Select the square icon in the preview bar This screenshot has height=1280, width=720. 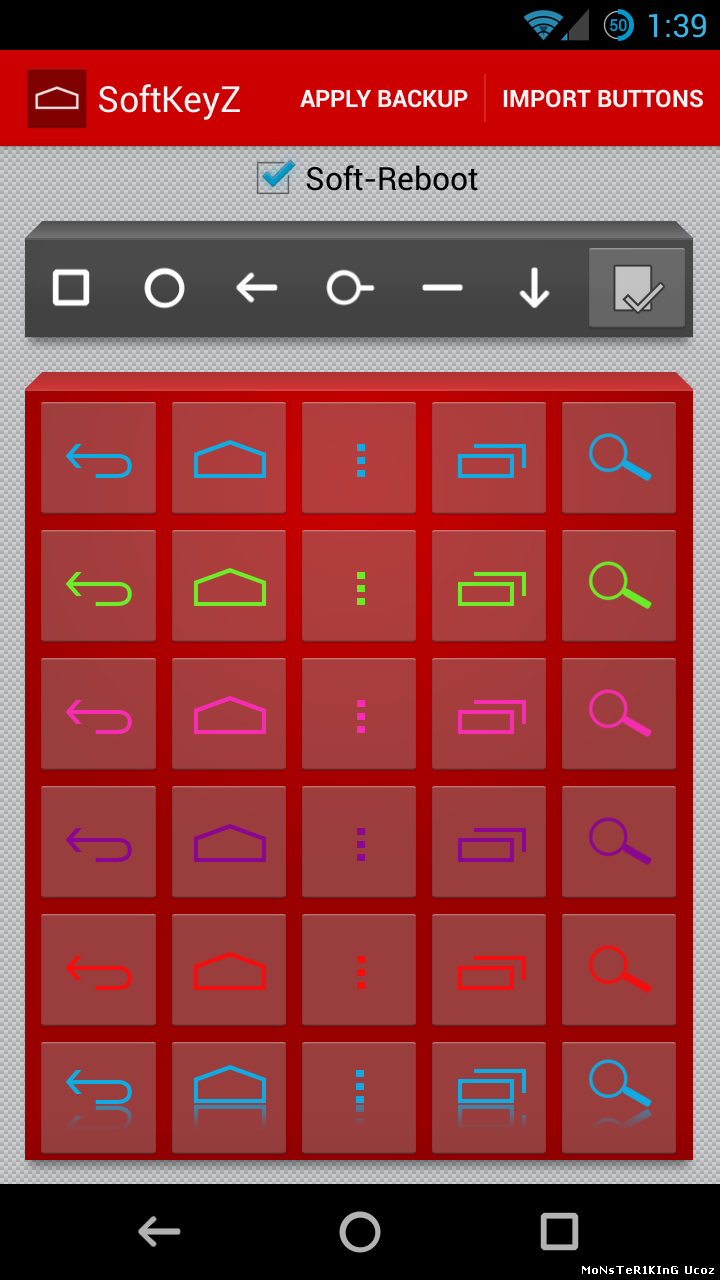(71, 288)
